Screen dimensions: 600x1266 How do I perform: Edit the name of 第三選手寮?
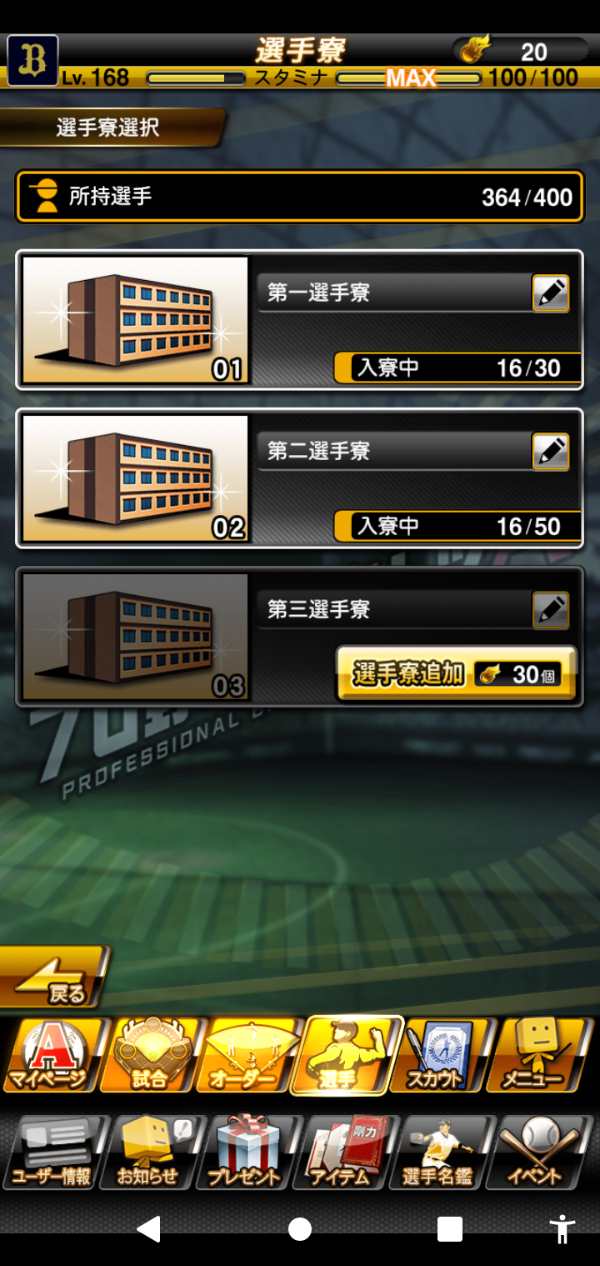pos(550,610)
